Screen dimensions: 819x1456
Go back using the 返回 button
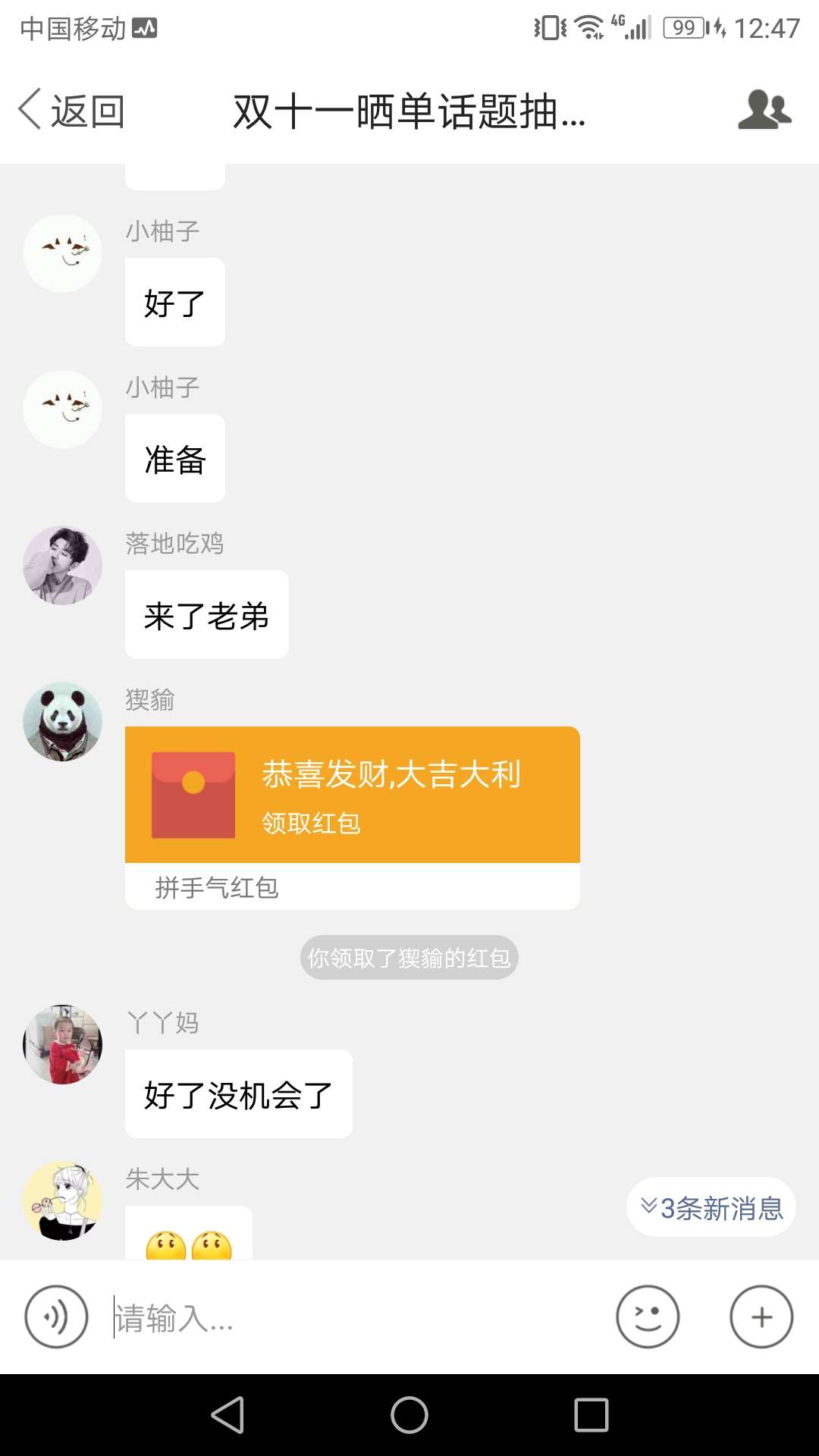pyautogui.click(x=72, y=111)
